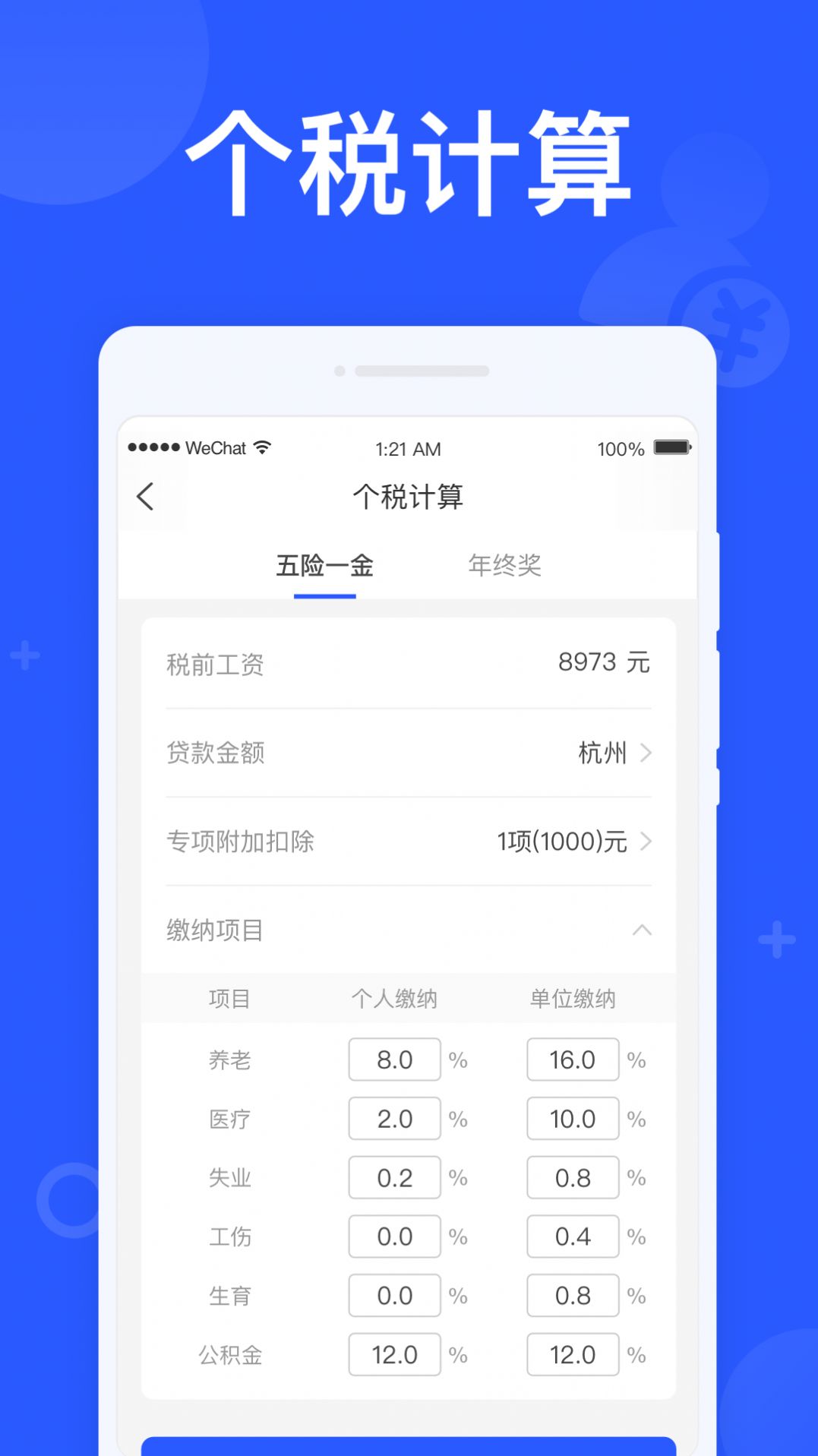Edit the unit 生育 rate of 0.8
The width and height of the screenshot is (818, 1456).
(573, 1296)
